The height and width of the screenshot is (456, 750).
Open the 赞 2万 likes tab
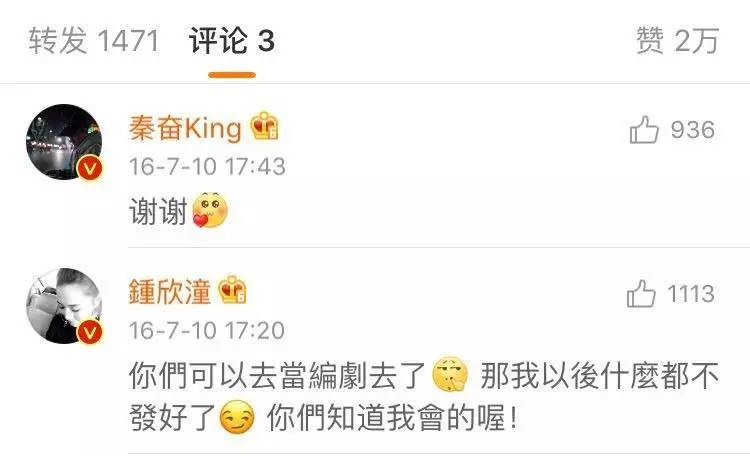pyautogui.click(x=677, y=41)
